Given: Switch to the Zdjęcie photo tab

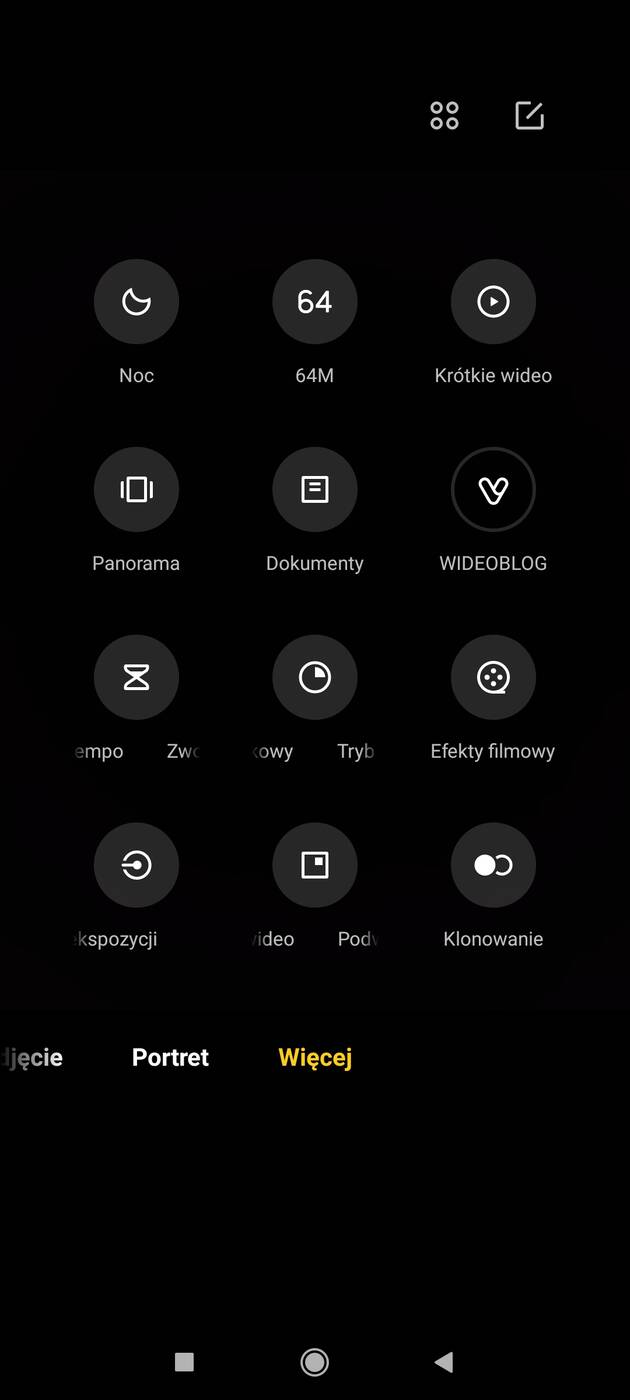Looking at the screenshot, I should point(32,1058).
